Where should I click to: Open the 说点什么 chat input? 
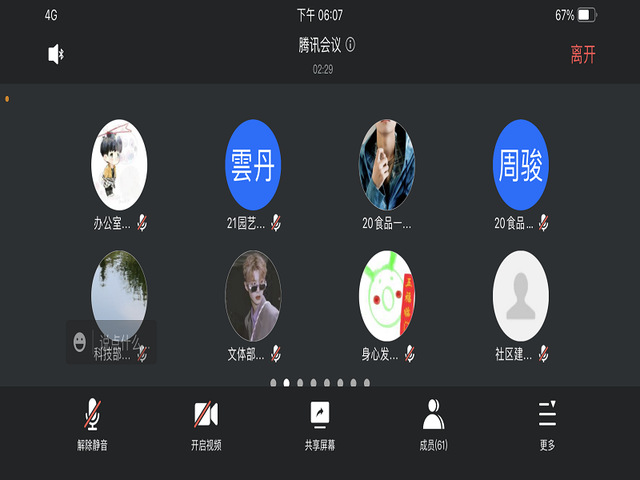tap(112, 341)
